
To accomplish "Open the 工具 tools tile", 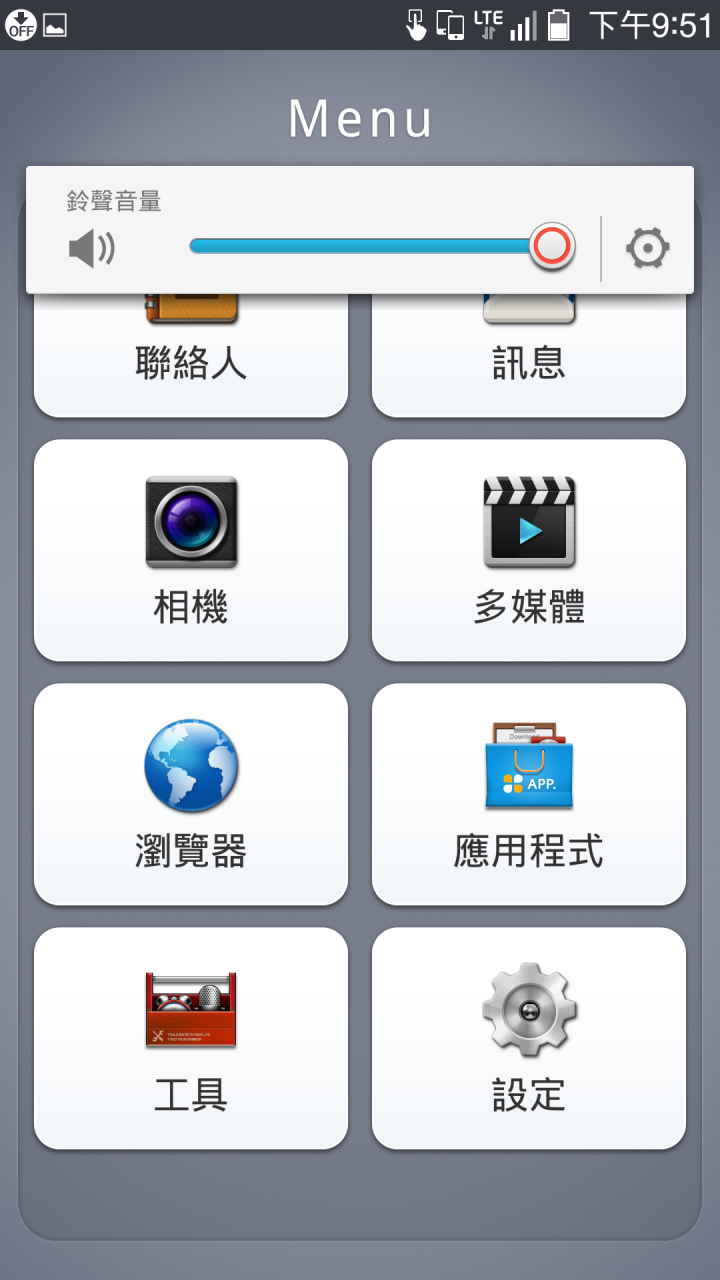I will coord(191,1038).
